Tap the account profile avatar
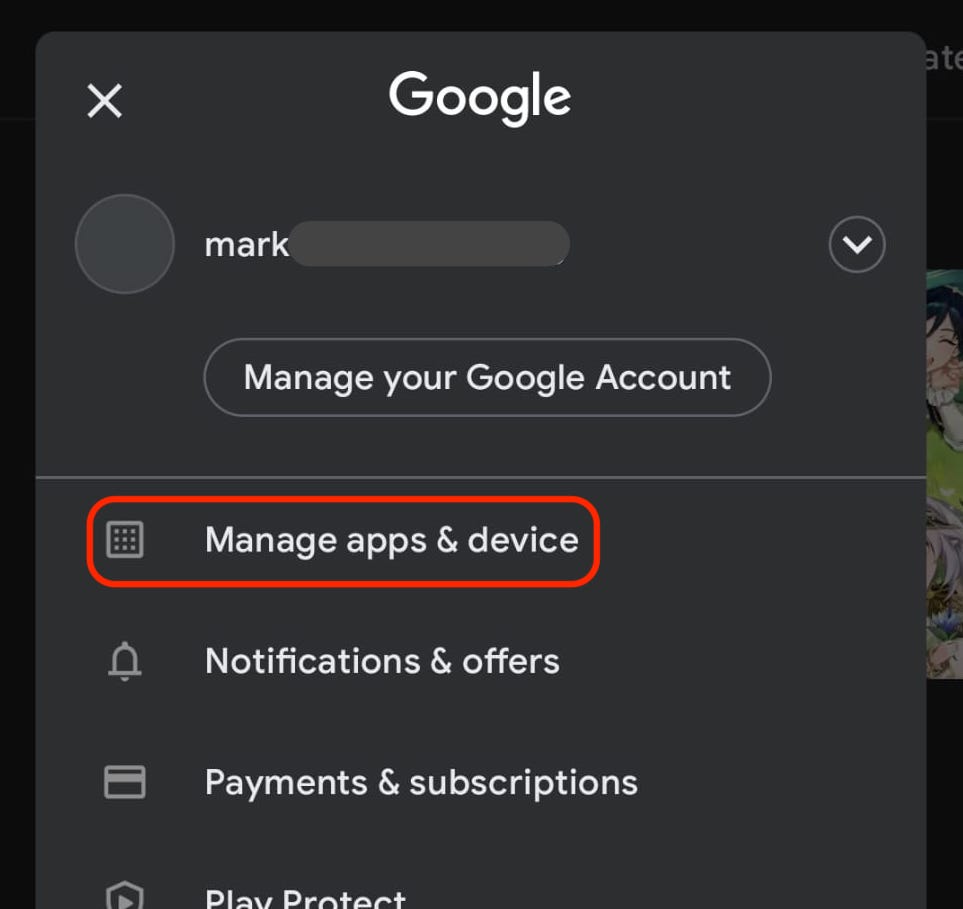Viewport: 963px width, 909px height. (125, 244)
